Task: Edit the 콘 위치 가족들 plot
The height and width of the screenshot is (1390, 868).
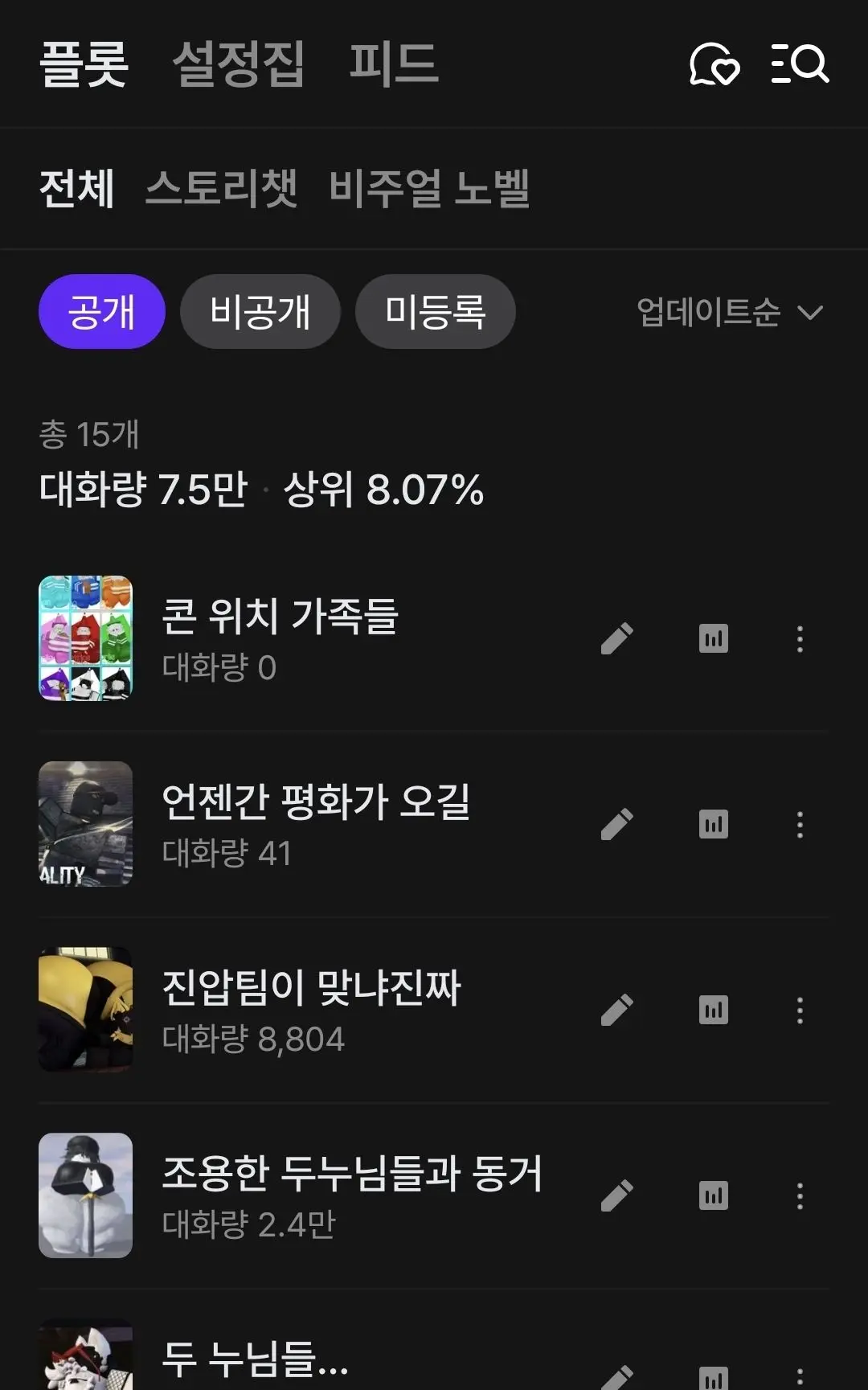Action: (617, 639)
